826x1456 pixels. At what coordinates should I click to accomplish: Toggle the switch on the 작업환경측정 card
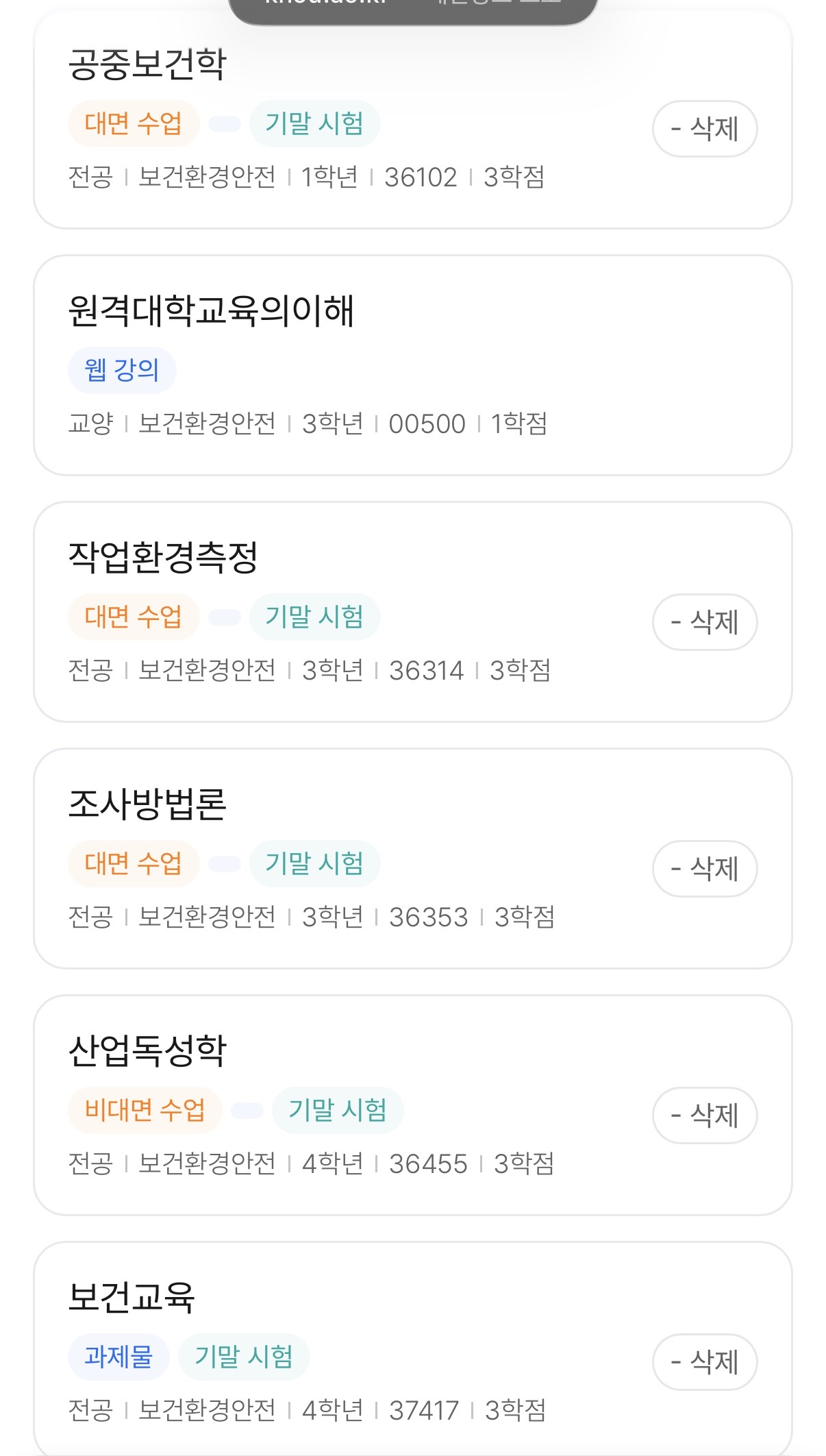(x=224, y=616)
